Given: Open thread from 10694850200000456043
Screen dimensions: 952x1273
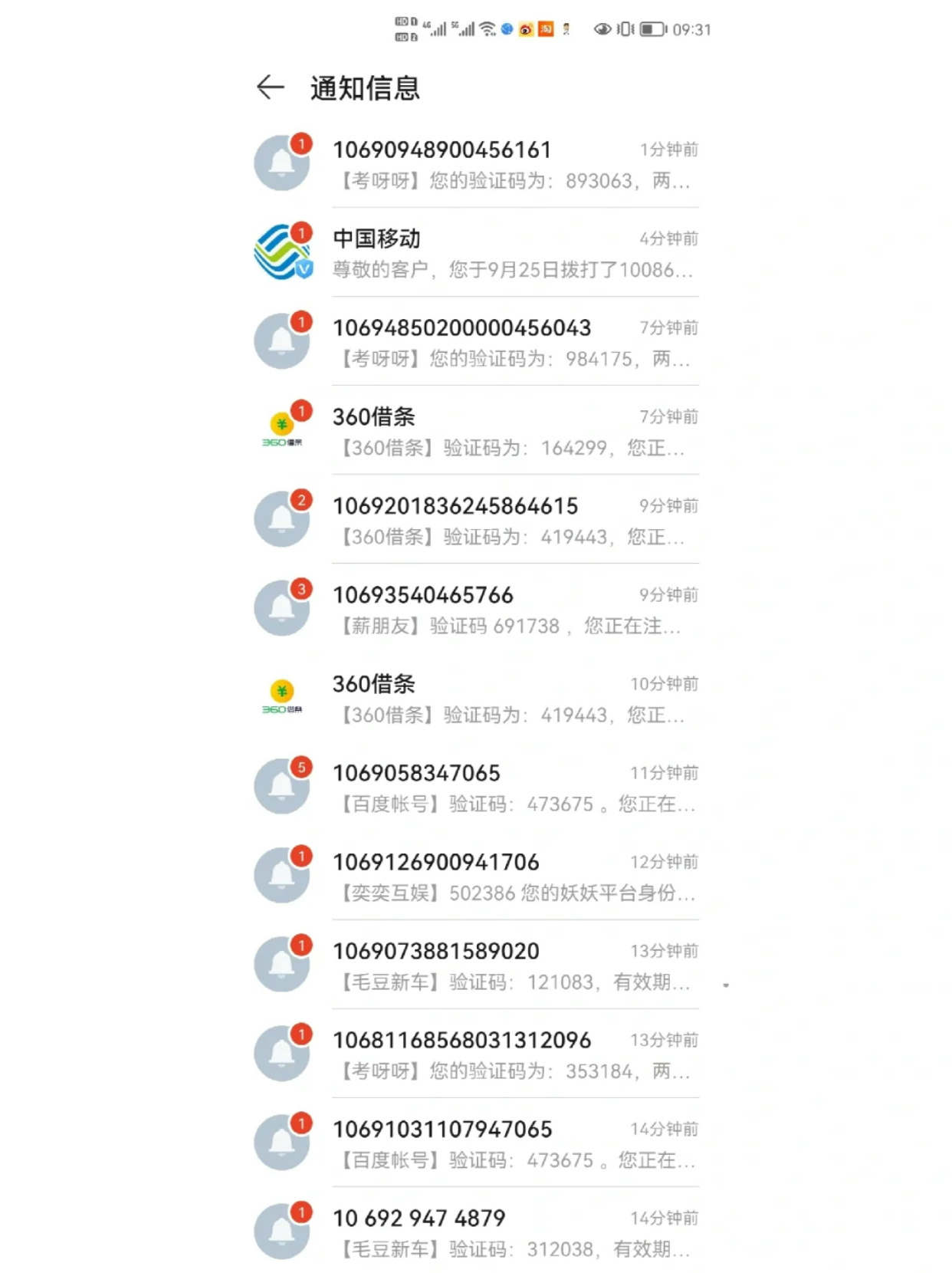Looking at the screenshot, I should [514, 342].
